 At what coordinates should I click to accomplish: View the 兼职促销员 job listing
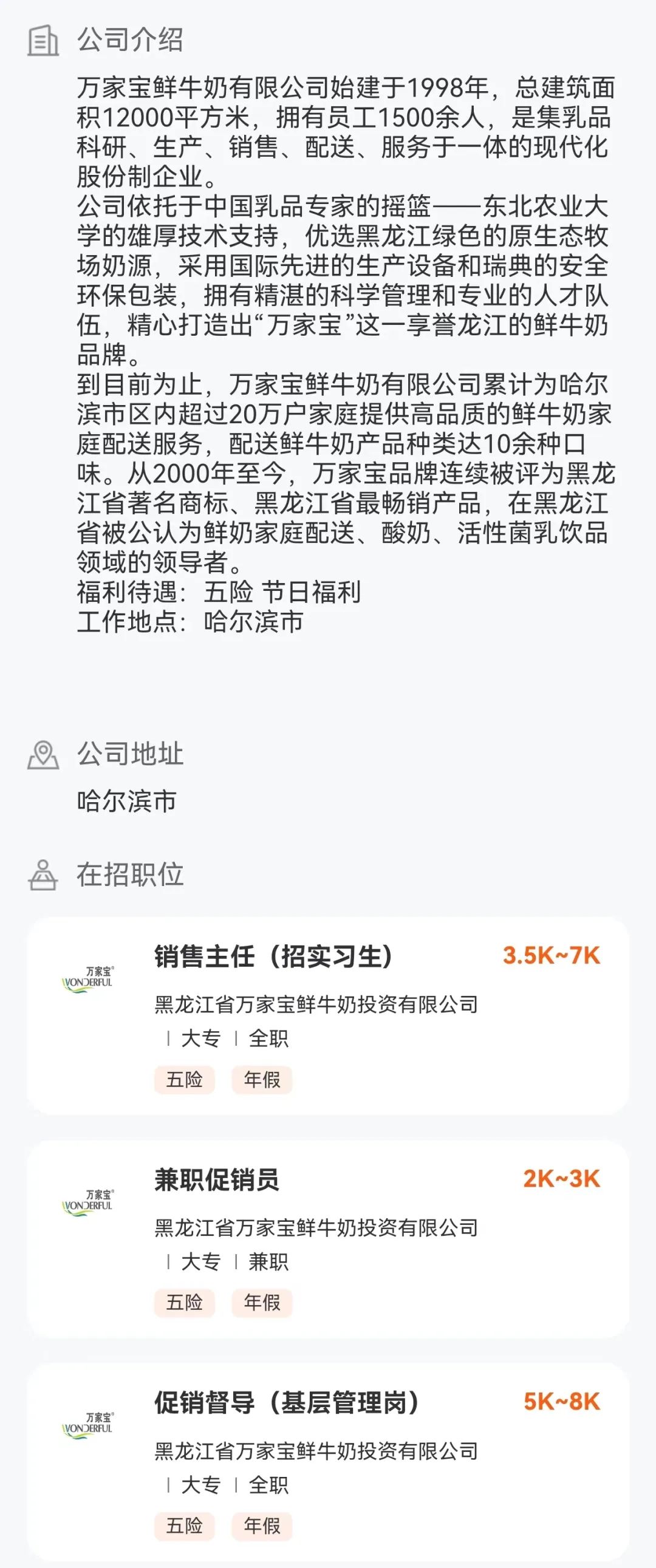point(217,1179)
